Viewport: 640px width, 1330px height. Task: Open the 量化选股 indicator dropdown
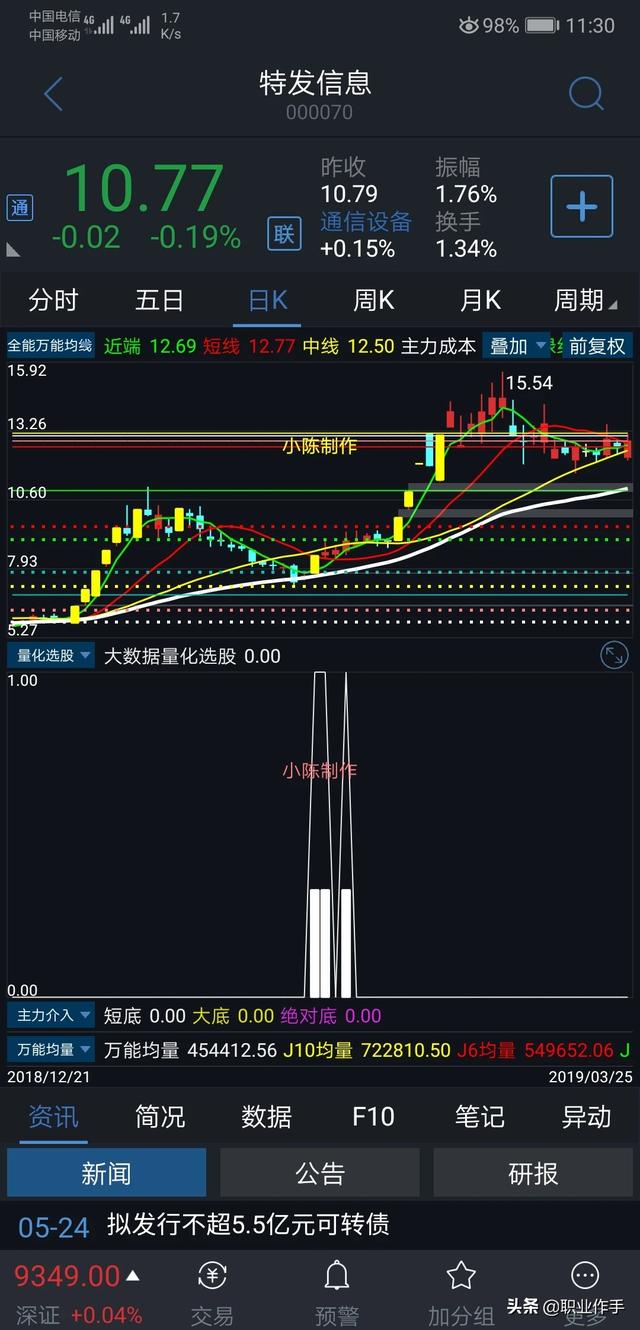(x=51, y=656)
